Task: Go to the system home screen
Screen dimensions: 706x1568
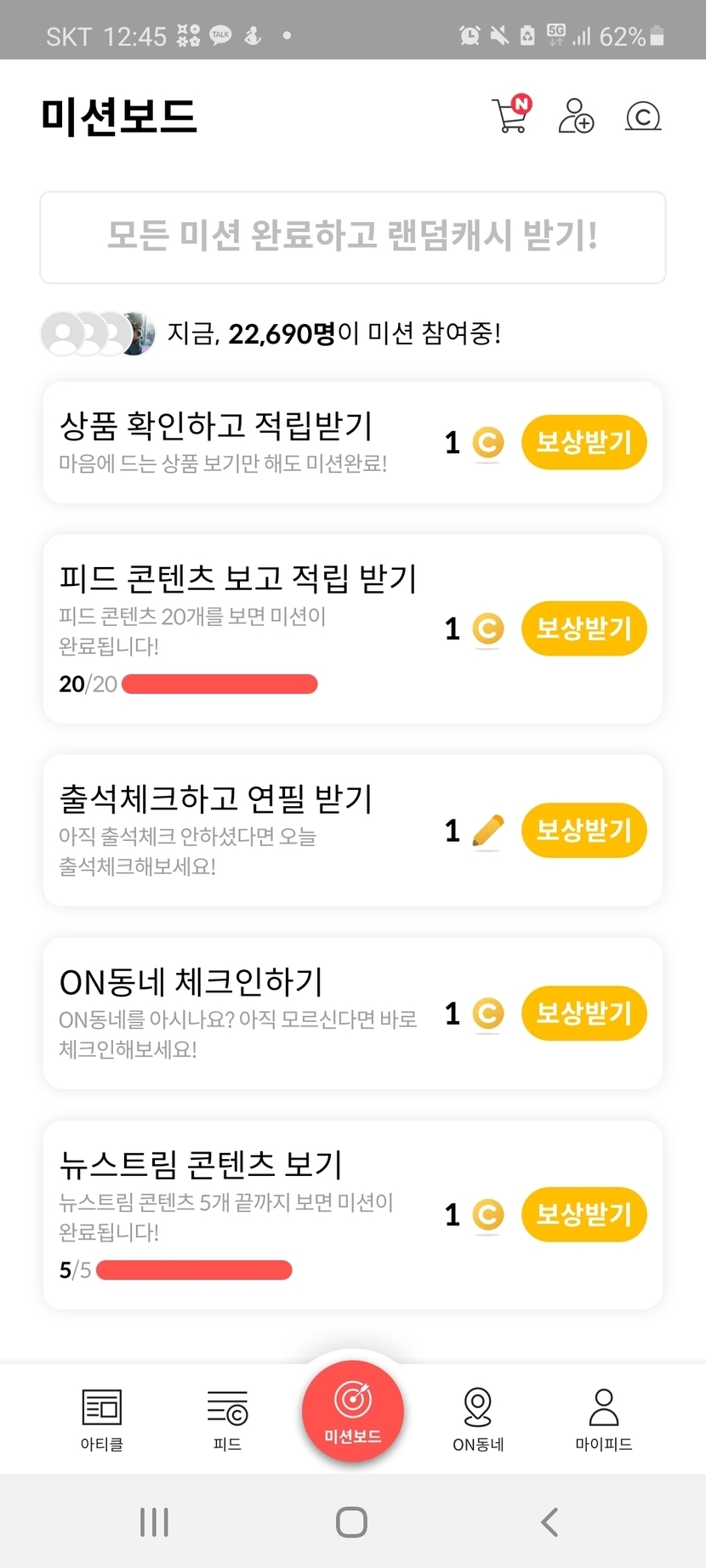Action: (x=352, y=1522)
